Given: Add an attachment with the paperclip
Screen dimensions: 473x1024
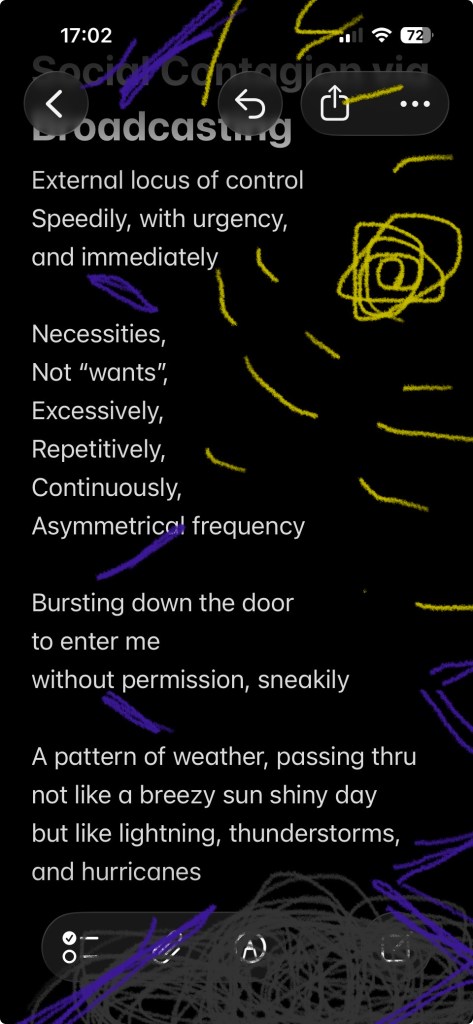Looking at the screenshot, I should (165, 947).
